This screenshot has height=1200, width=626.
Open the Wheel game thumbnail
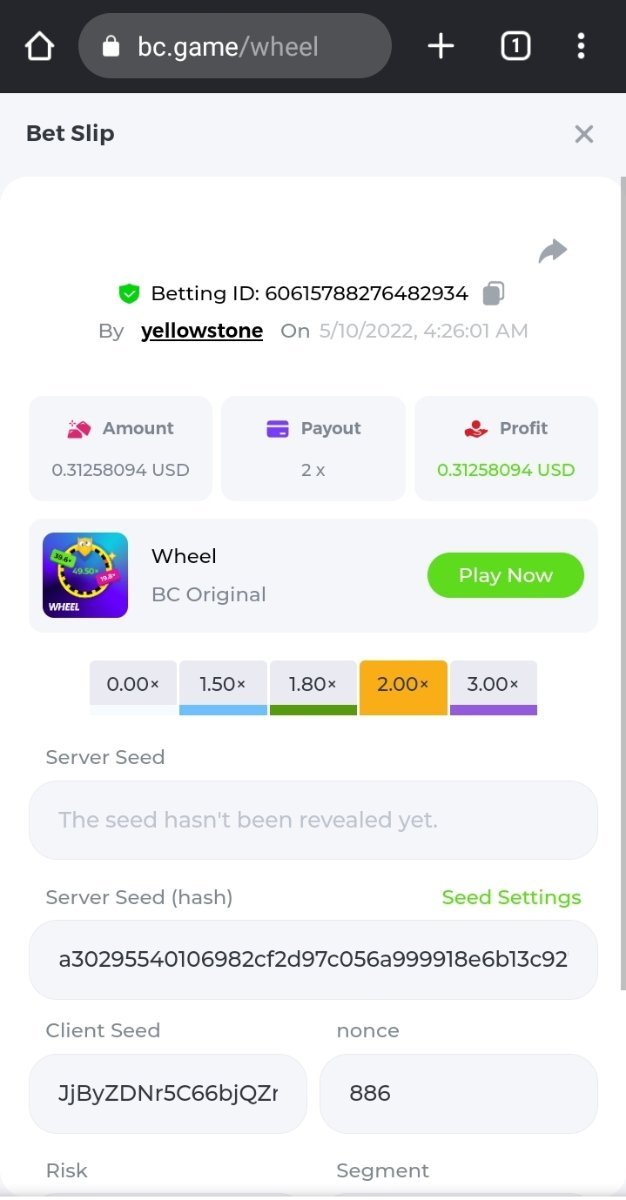coord(85,575)
